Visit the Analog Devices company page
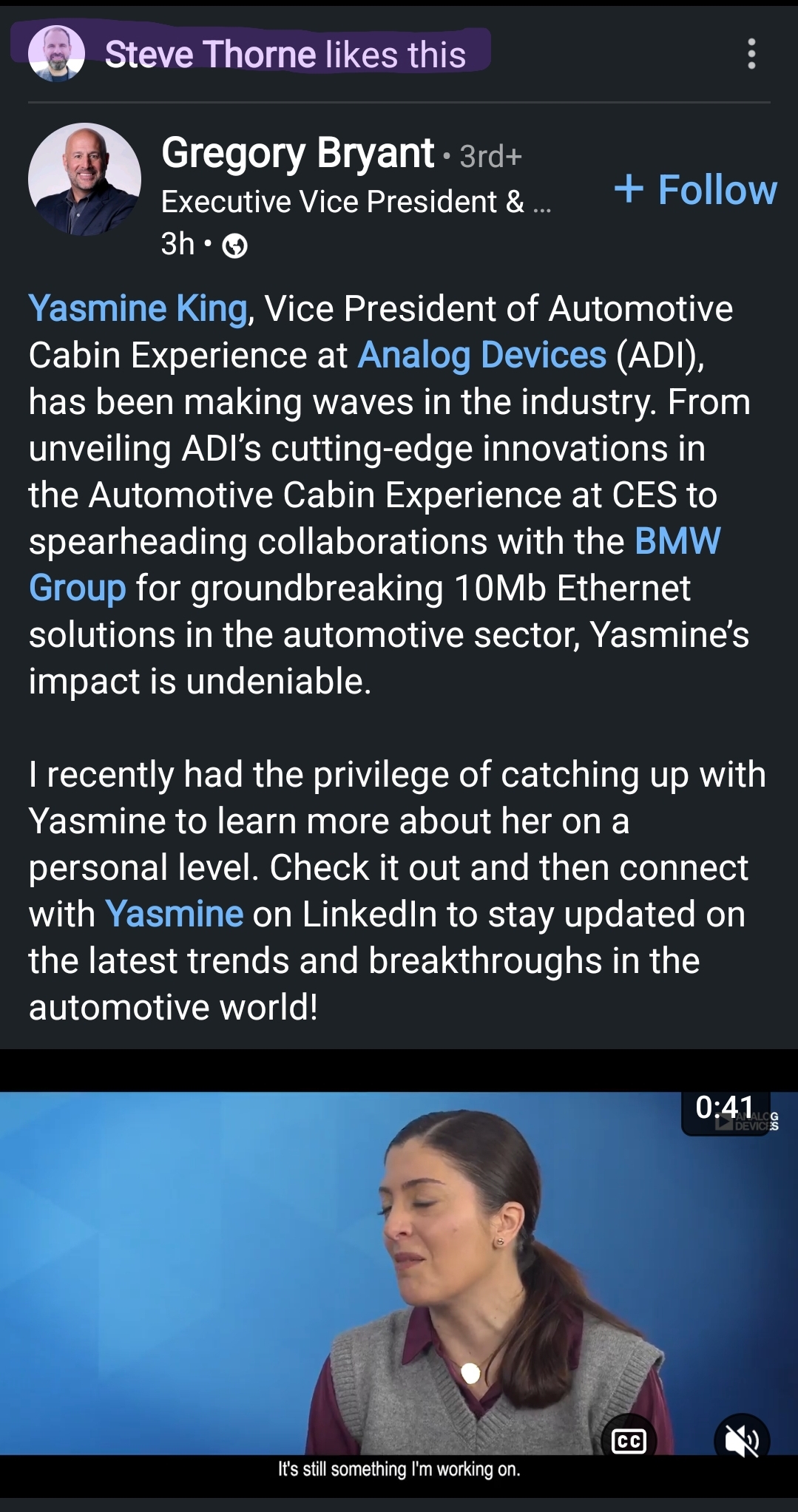The image size is (798, 1512). pos(481,355)
